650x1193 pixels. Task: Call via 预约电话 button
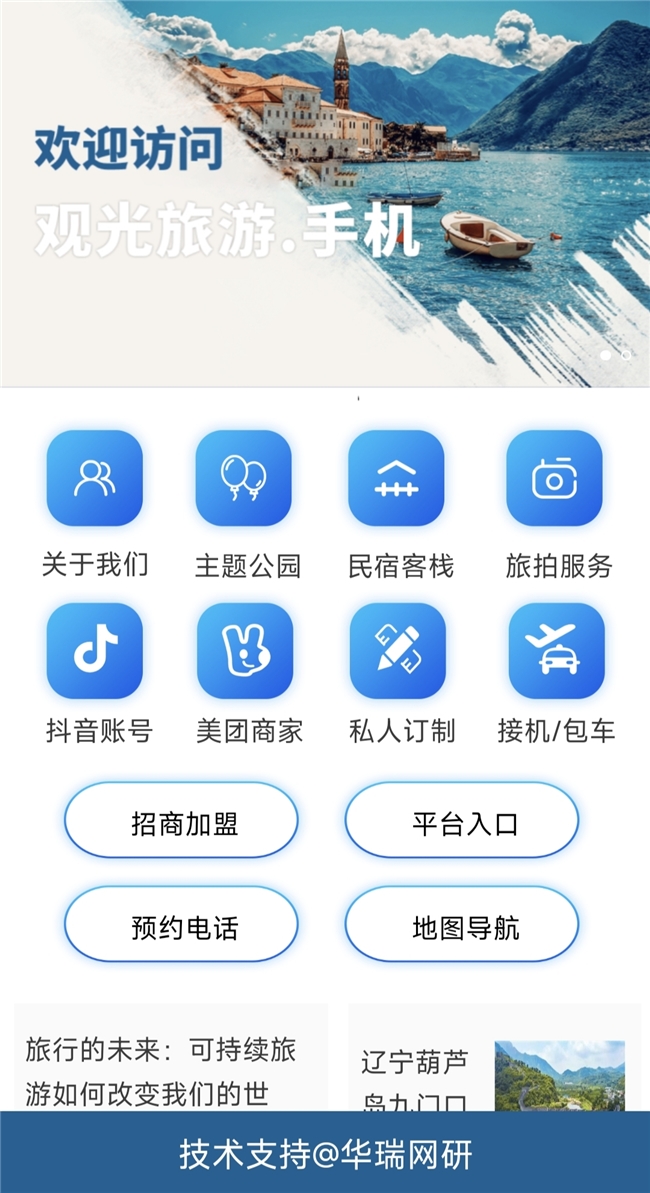click(181, 927)
